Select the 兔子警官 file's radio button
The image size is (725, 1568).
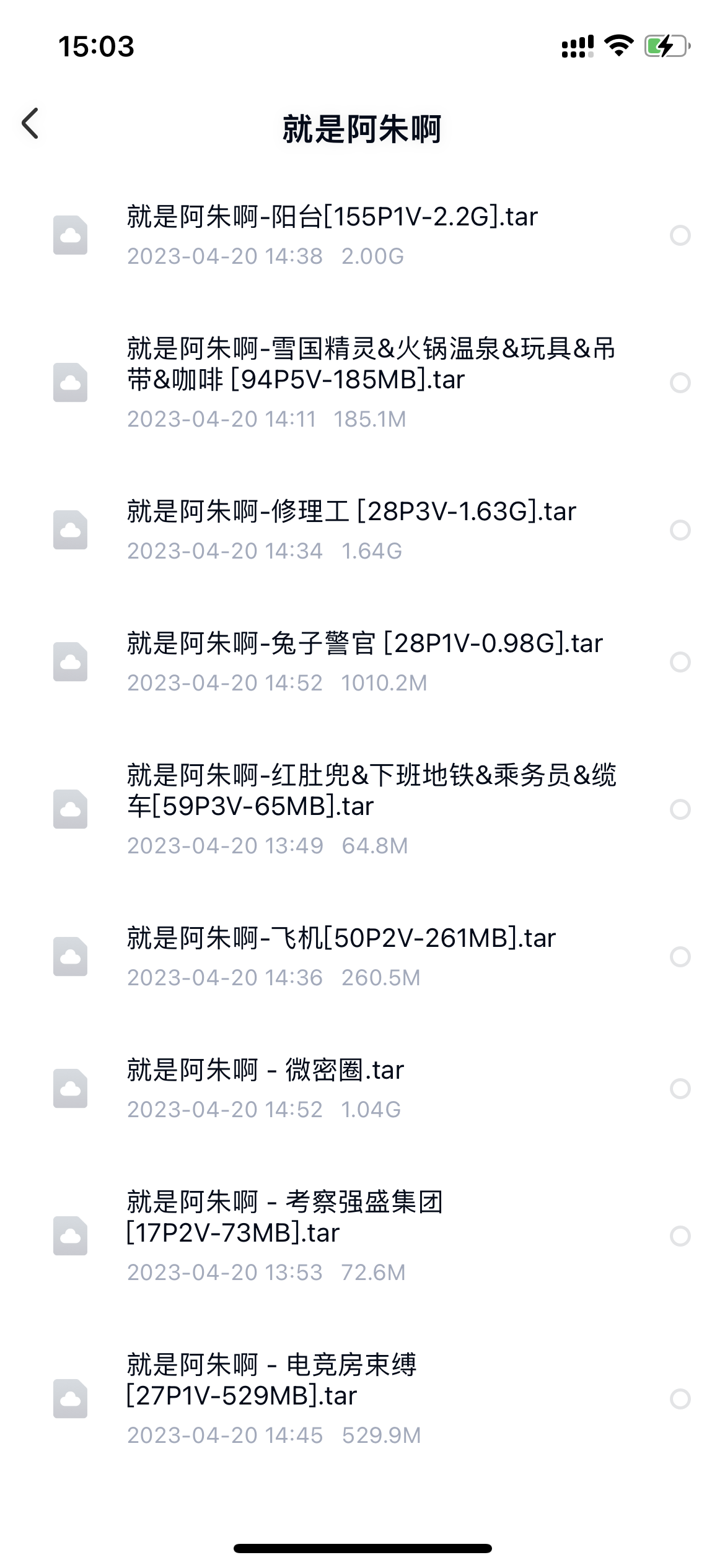680,662
